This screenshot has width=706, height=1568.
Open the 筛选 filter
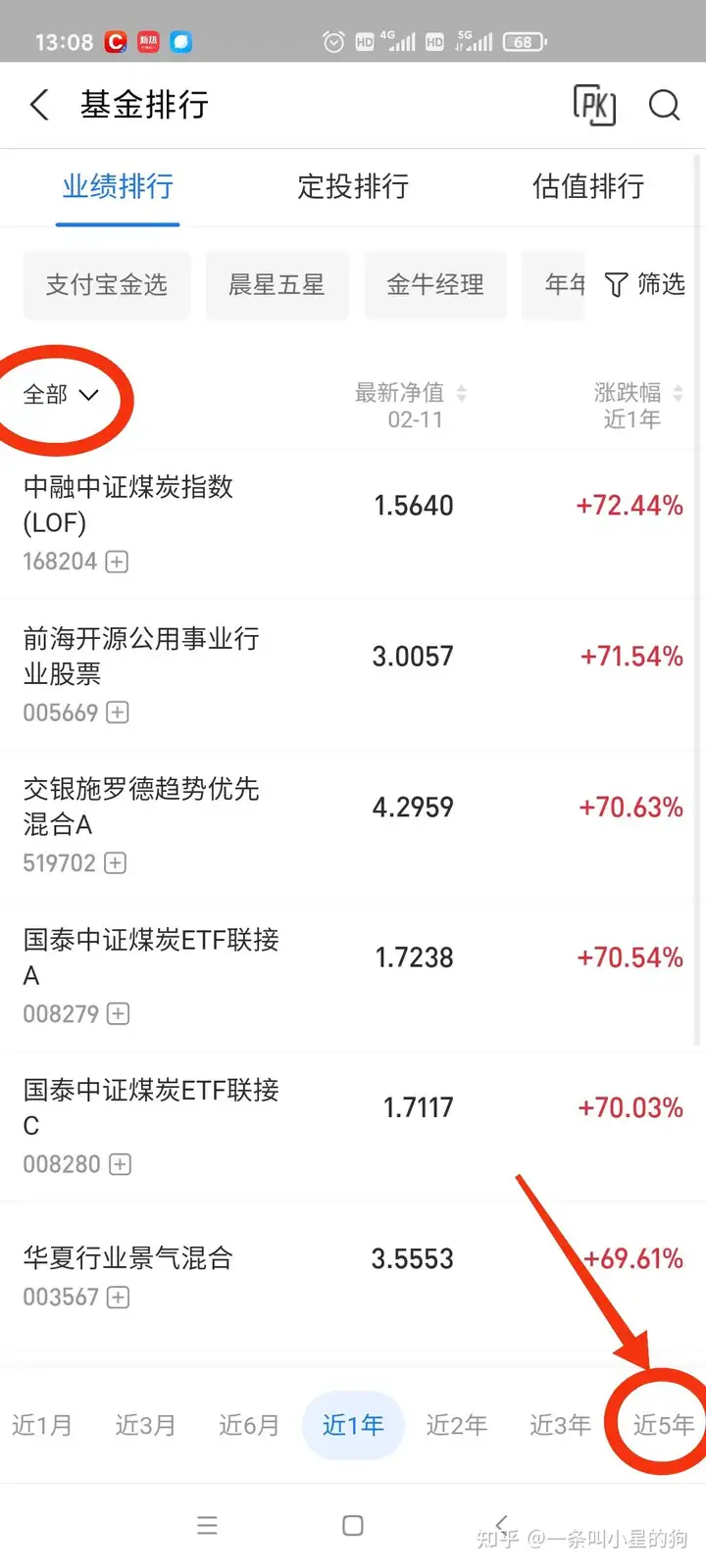pyautogui.click(x=644, y=284)
